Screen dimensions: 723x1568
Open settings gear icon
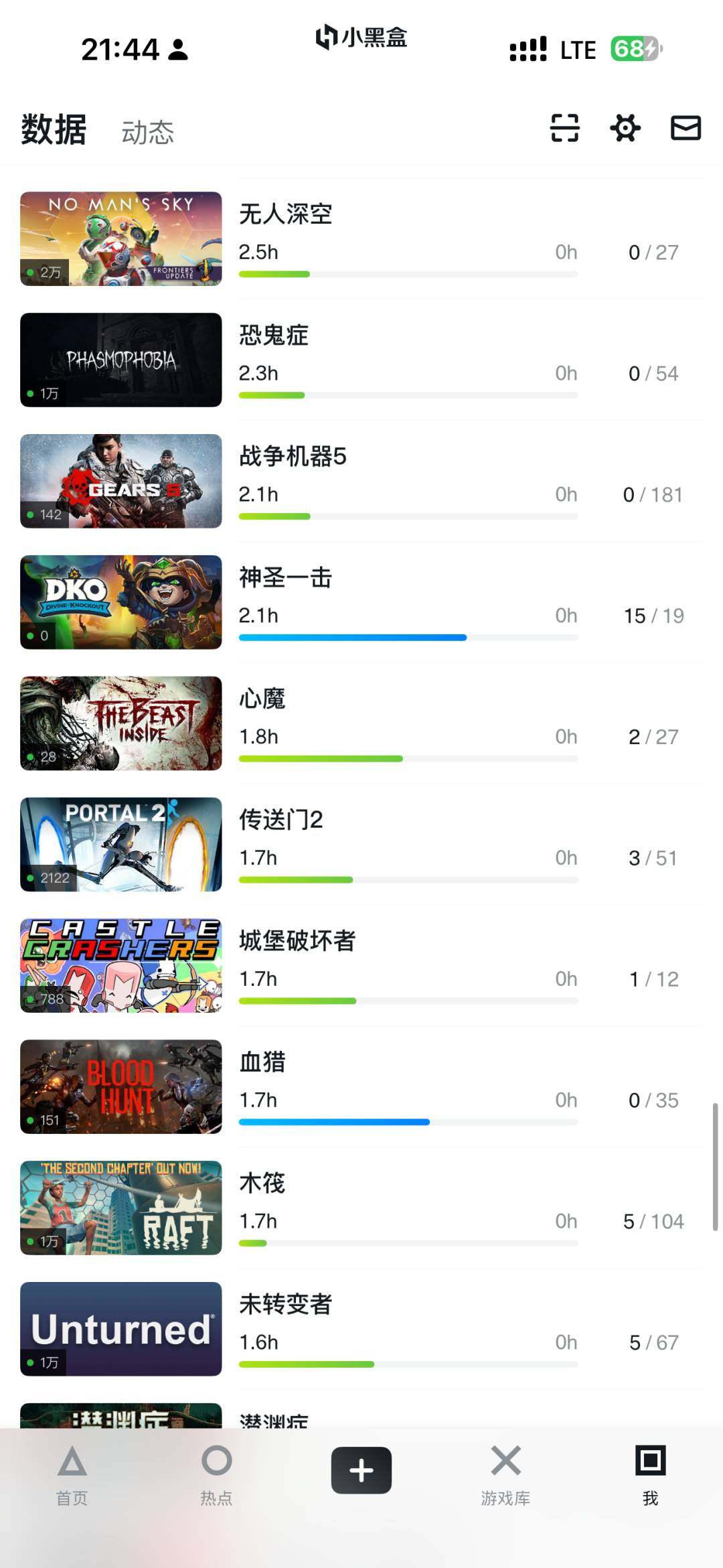click(625, 127)
